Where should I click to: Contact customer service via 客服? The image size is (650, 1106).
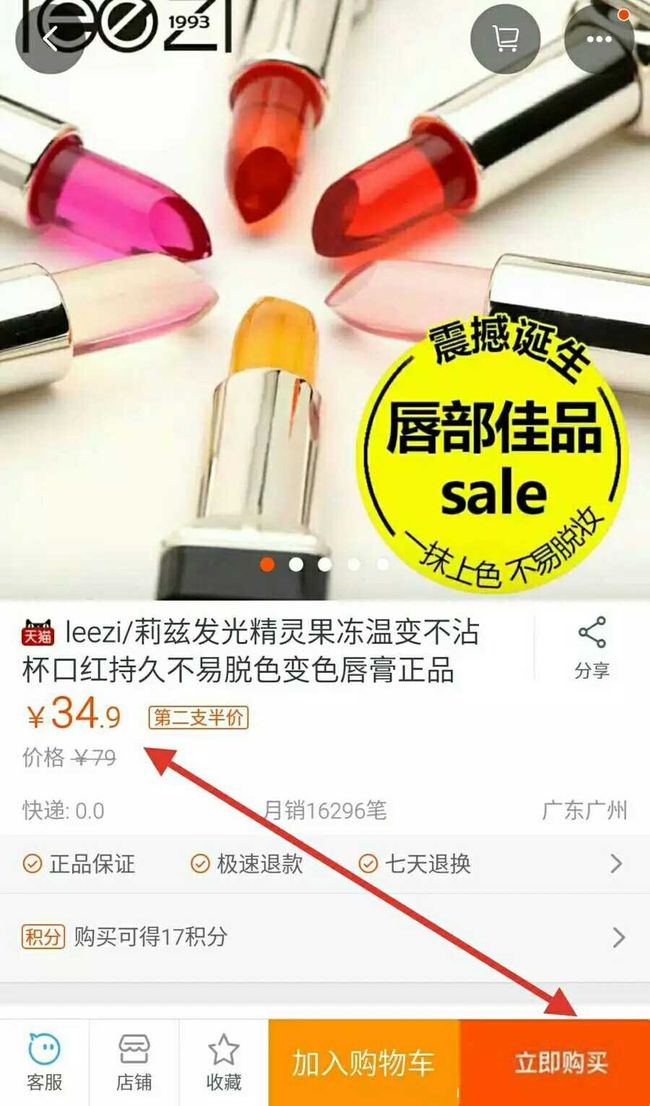[44, 1062]
